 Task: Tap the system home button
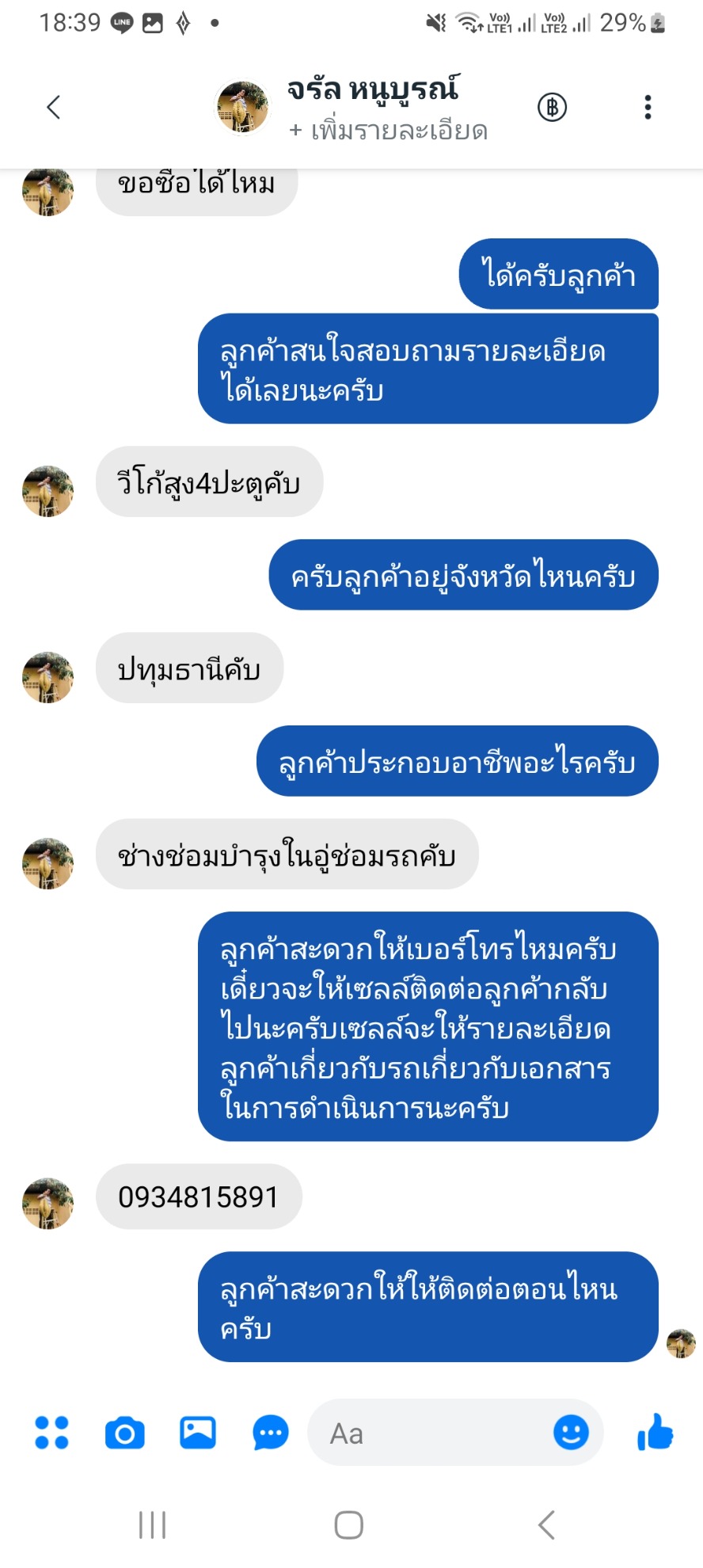point(348,1524)
